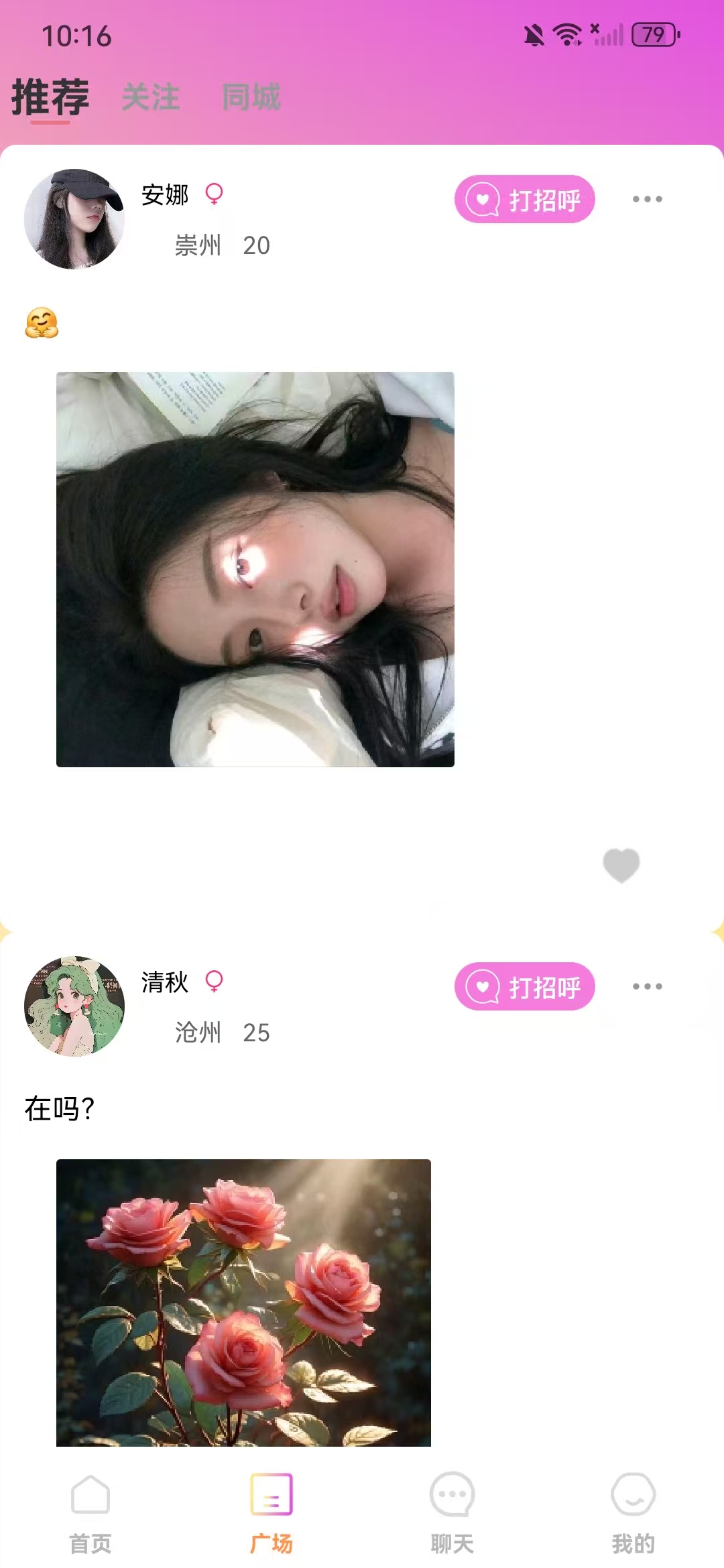Open the 聊天 tab
Viewport: 724px width, 1568px height.
(x=452, y=1512)
